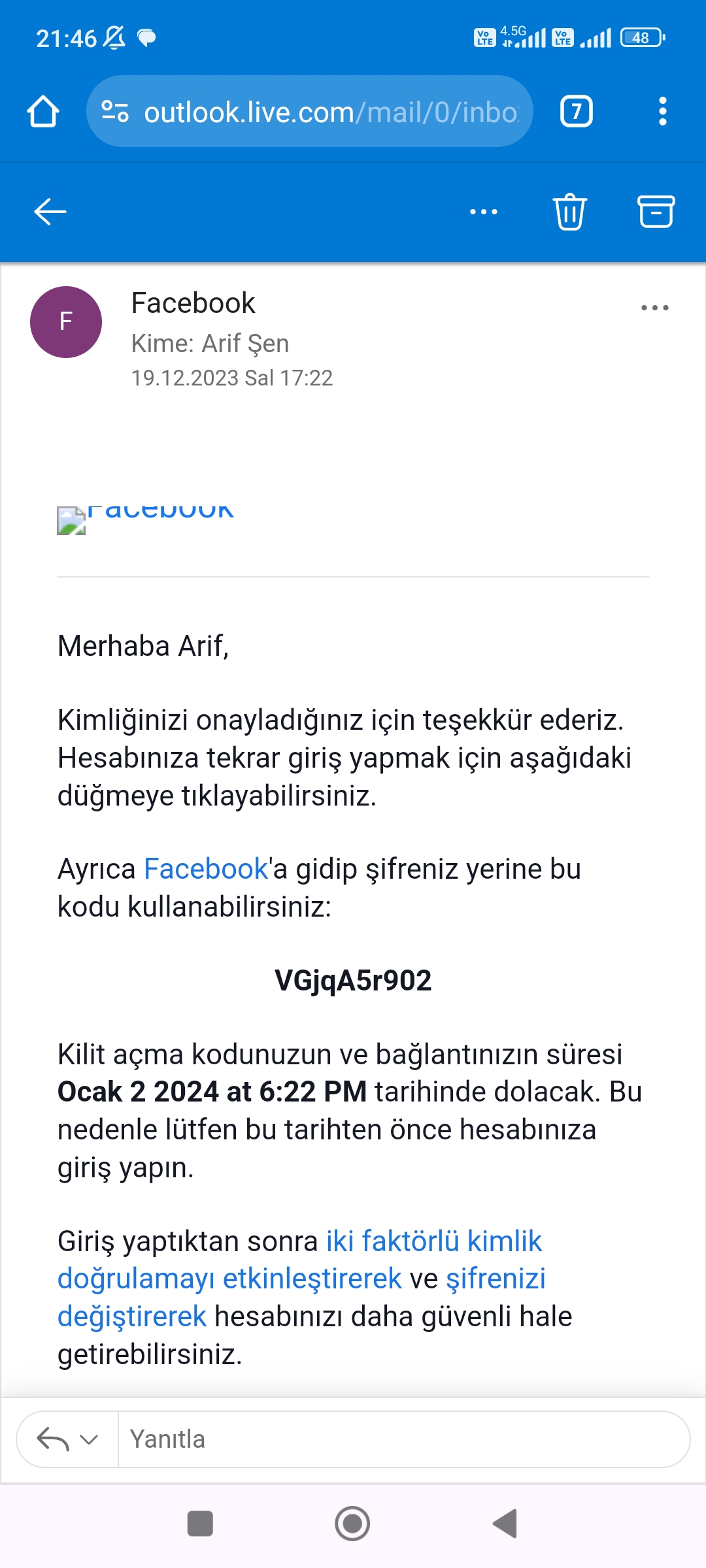The image size is (706, 1568).
Task: Follow the blue Facebook link in the message
Action: pos(206,869)
